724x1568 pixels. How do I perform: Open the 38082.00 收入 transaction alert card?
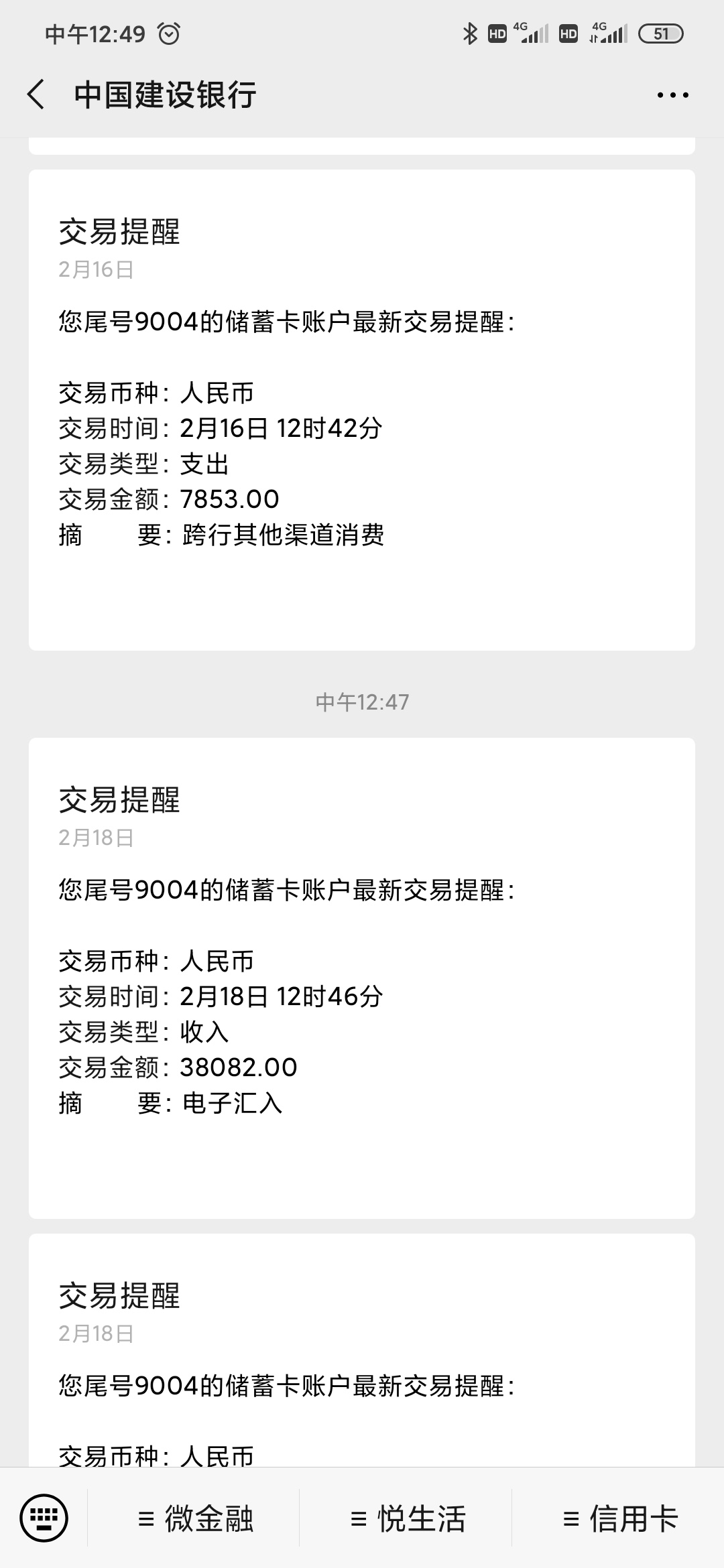click(x=362, y=978)
